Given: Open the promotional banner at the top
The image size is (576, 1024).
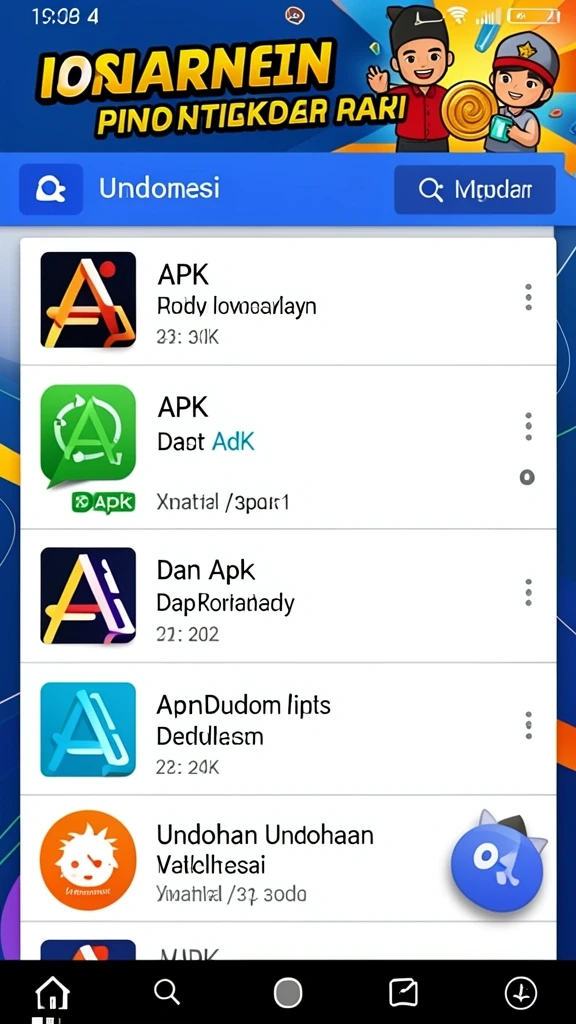Looking at the screenshot, I should pos(288,76).
